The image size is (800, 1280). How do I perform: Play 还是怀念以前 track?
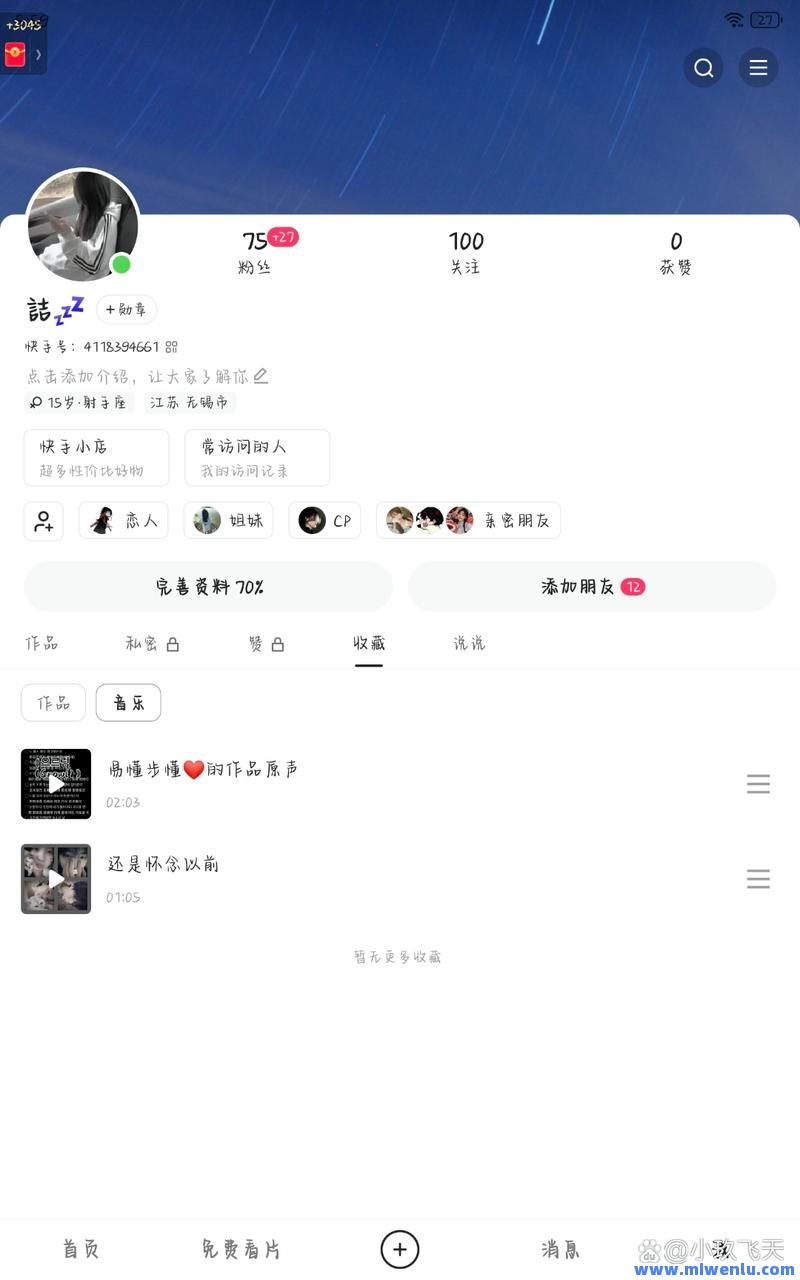[56, 879]
